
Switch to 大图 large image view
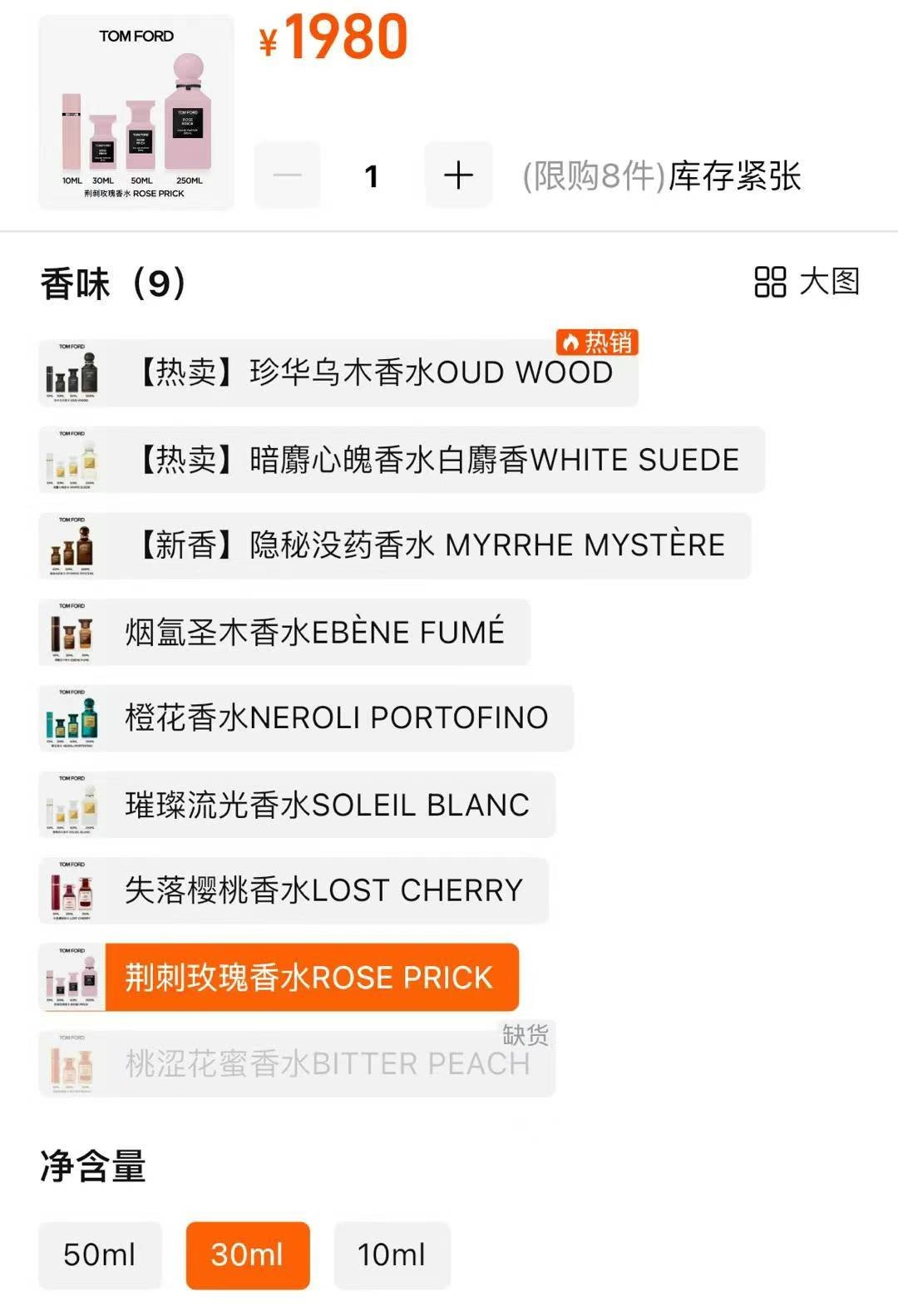coord(806,282)
